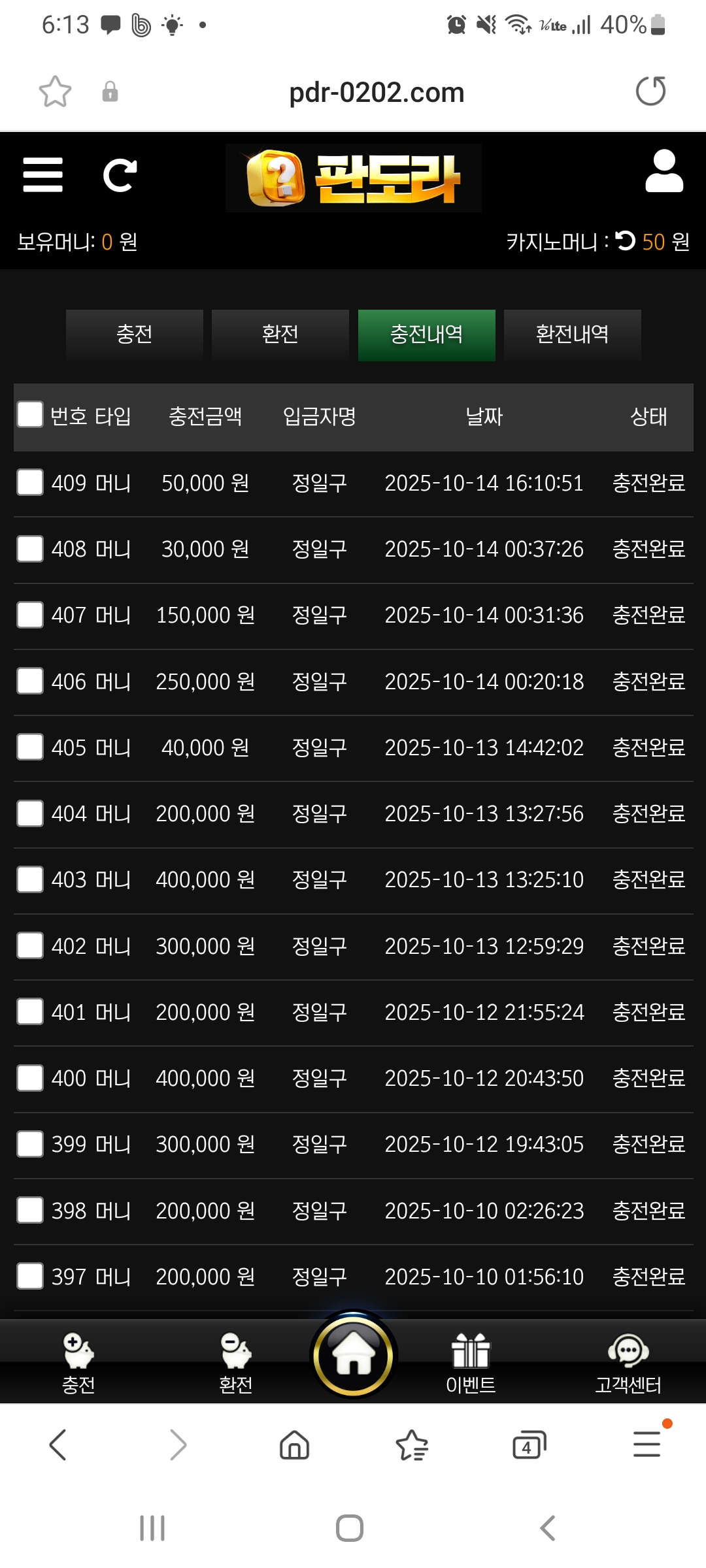
Task: Switch to the top 충전 tab
Action: 134,335
